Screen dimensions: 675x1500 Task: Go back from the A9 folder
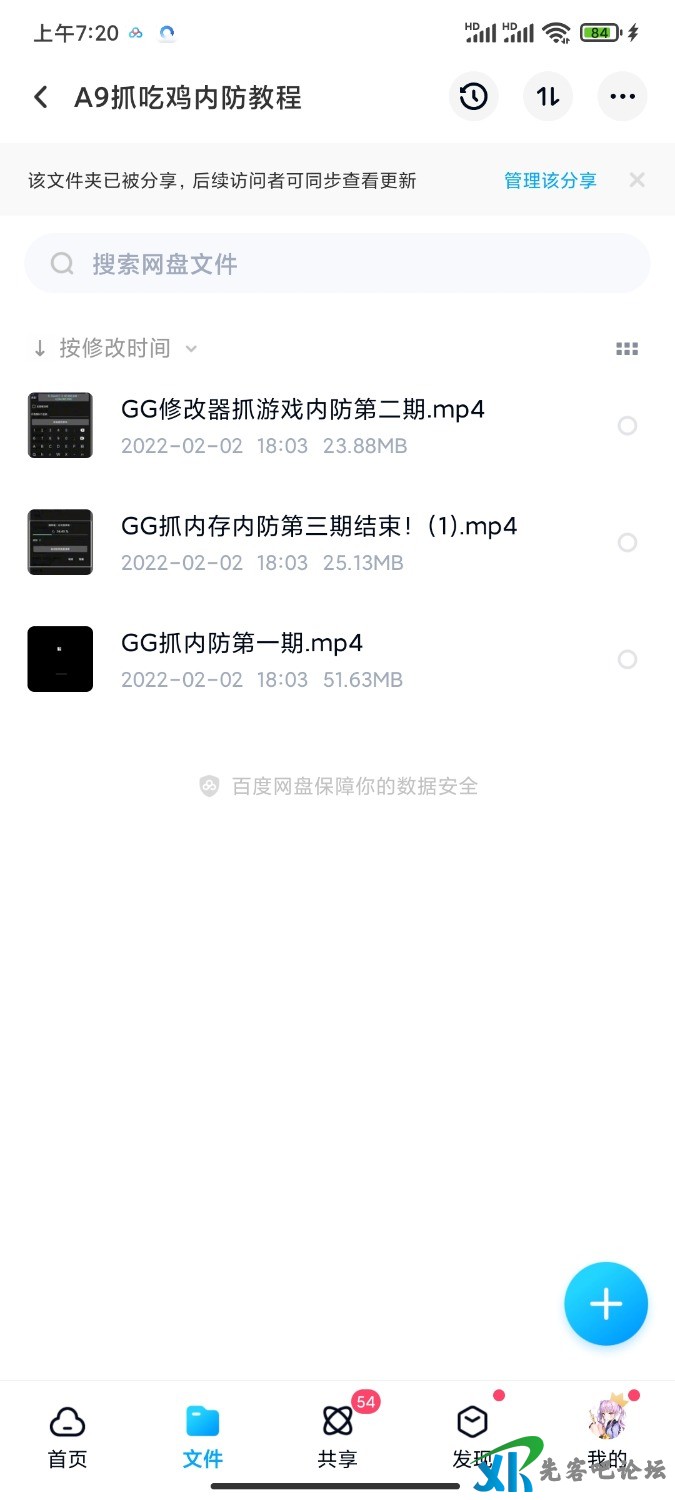point(41,97)
